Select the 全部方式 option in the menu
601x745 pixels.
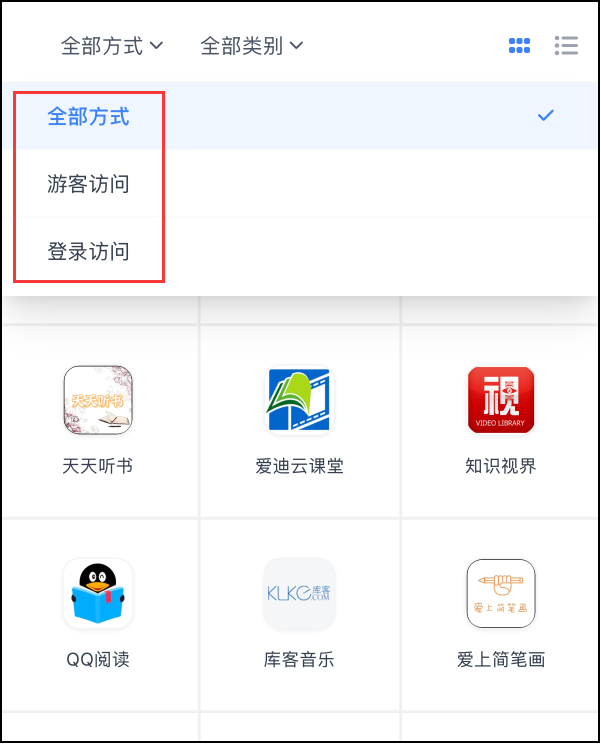click(x=89, y=116)
